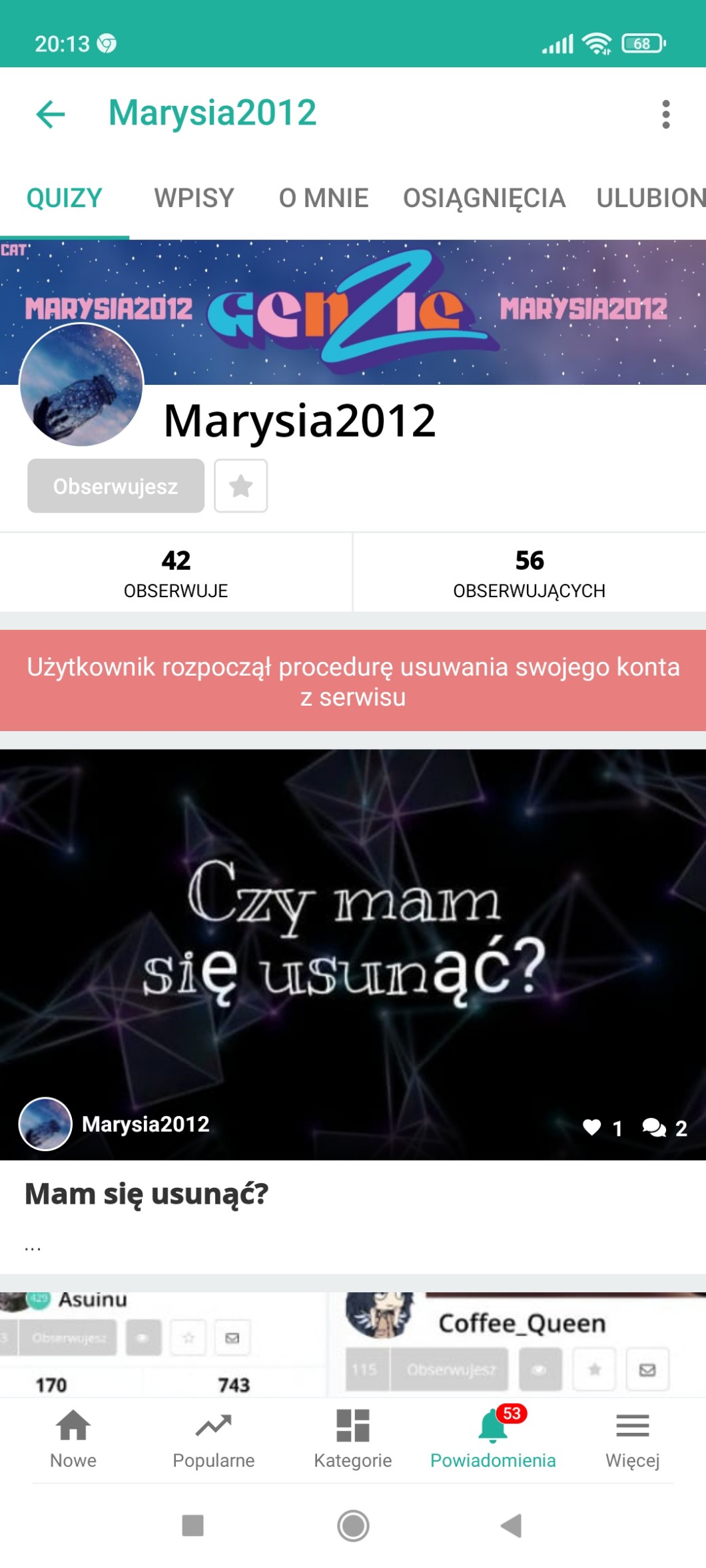View the 56 Obserwujących list

click(x=529, y=573)
